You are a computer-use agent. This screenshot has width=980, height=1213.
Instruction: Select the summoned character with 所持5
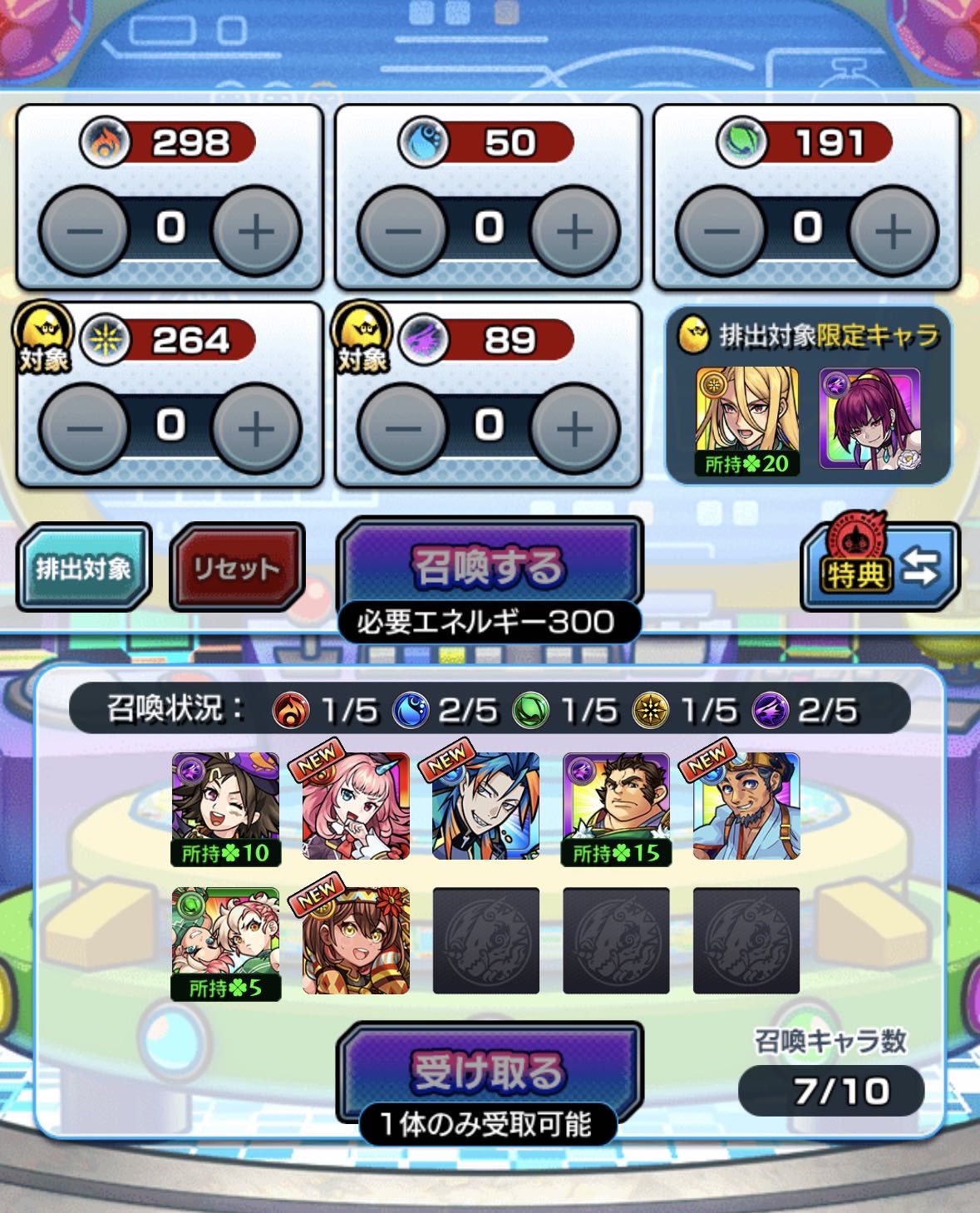(225, 942)
